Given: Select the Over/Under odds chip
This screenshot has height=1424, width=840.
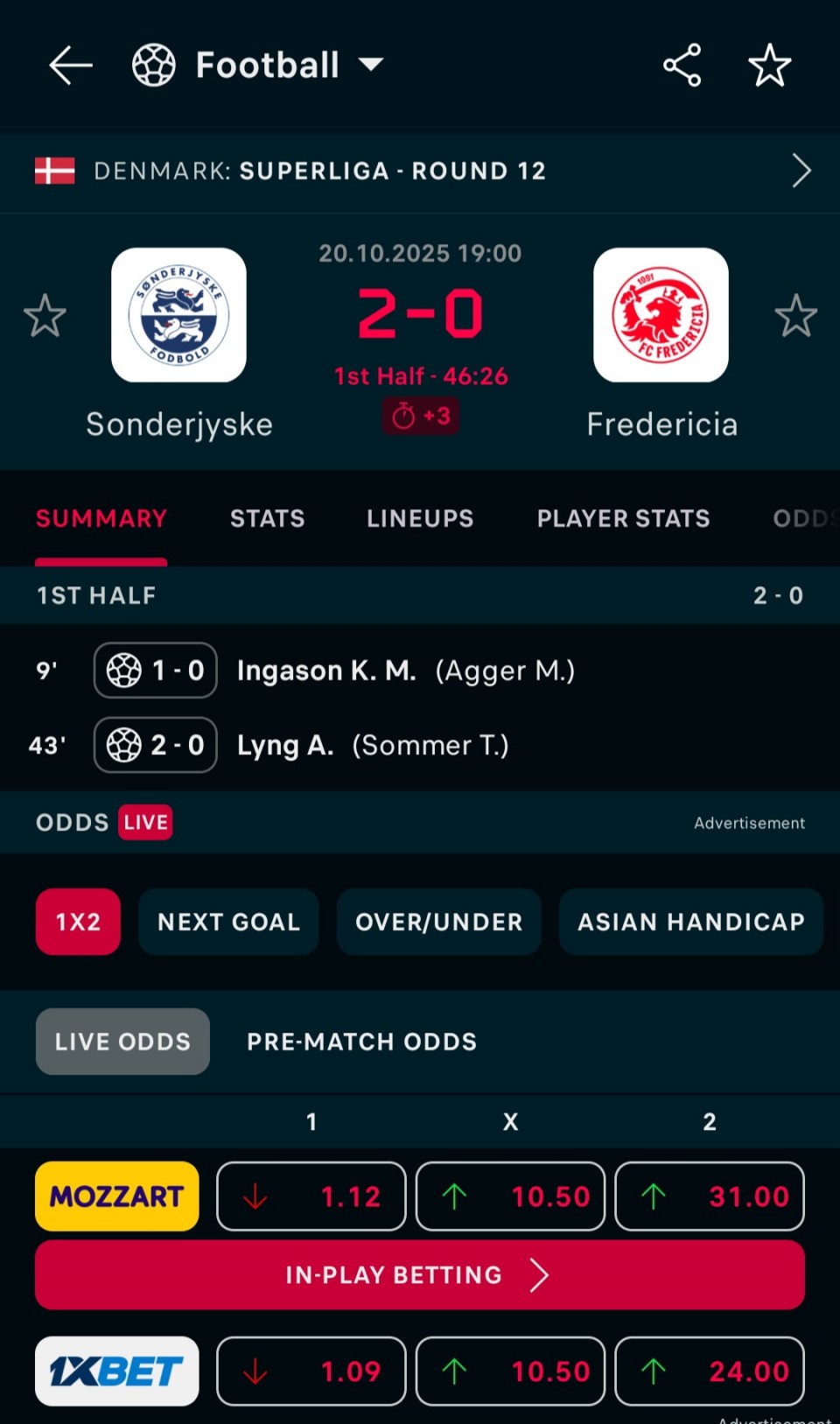Looking at the screenshot, I should coord(438,922).
